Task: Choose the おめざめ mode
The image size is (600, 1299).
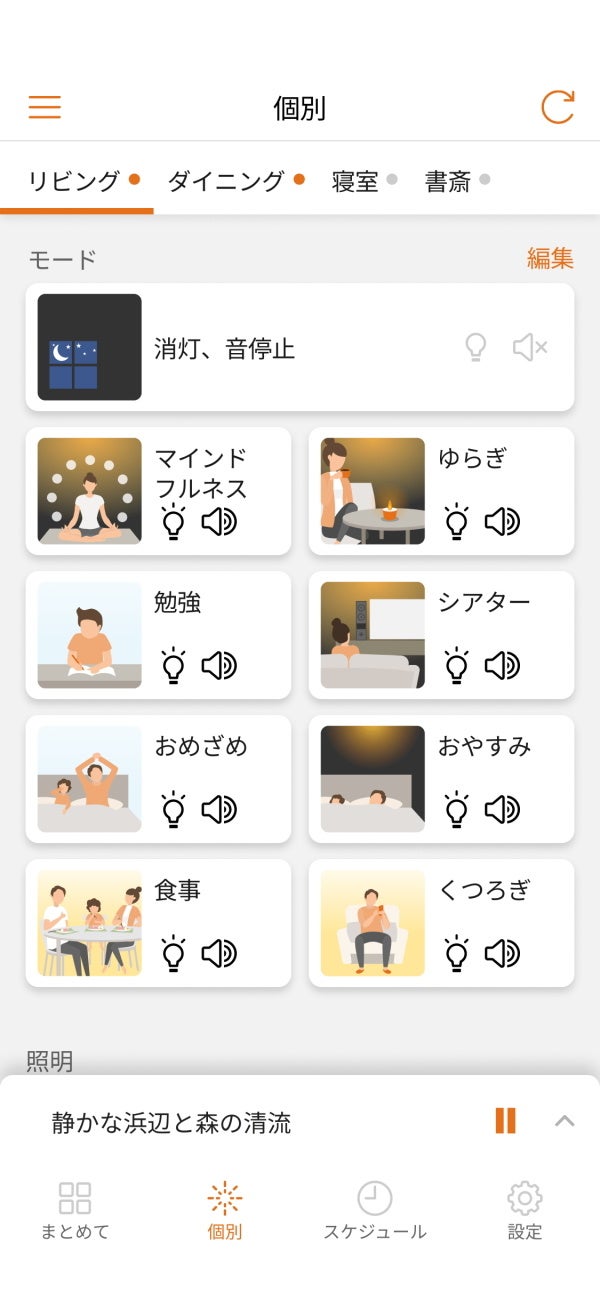Action: 158,779
